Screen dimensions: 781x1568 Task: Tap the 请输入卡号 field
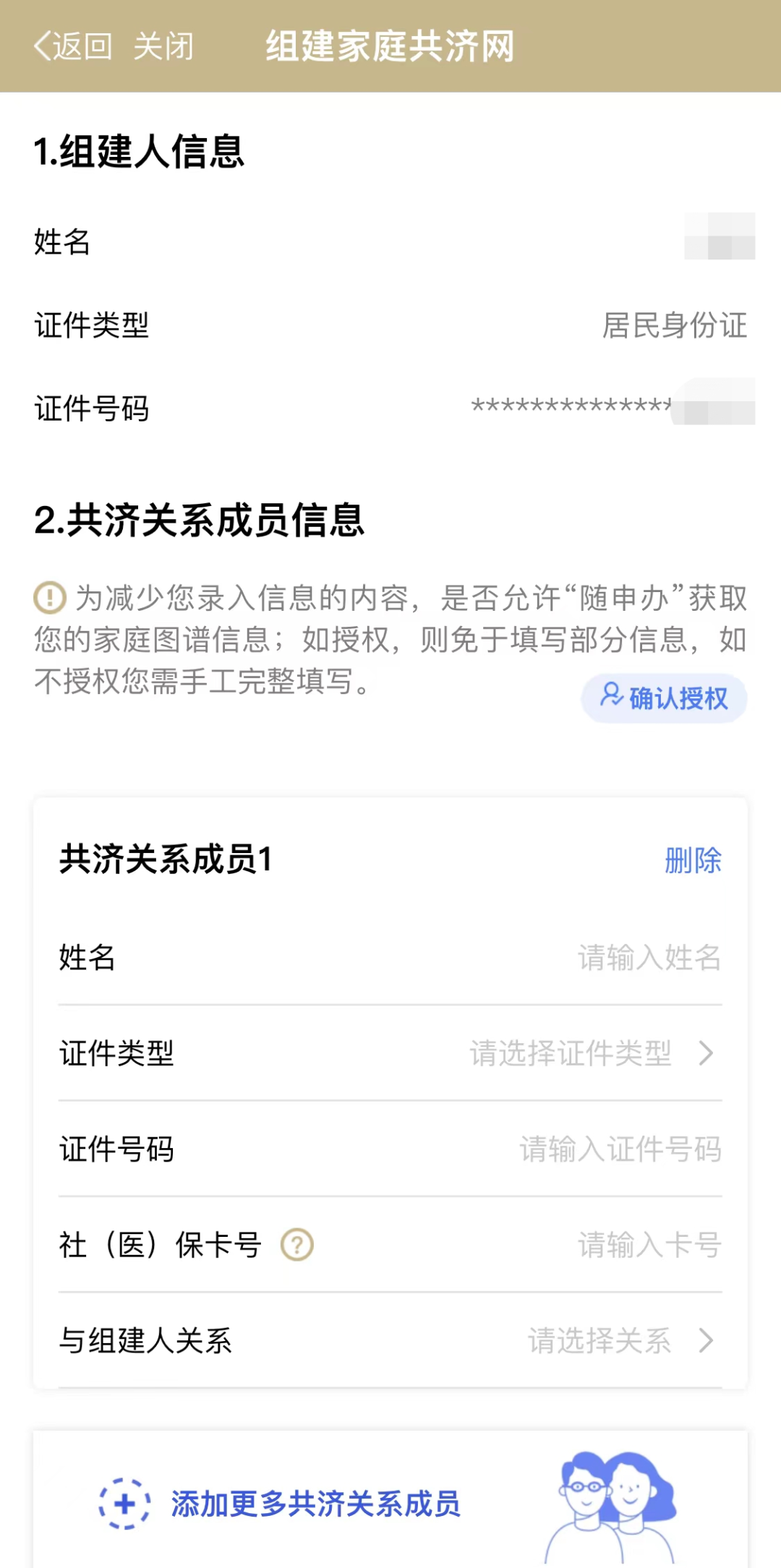(649, 1245)
